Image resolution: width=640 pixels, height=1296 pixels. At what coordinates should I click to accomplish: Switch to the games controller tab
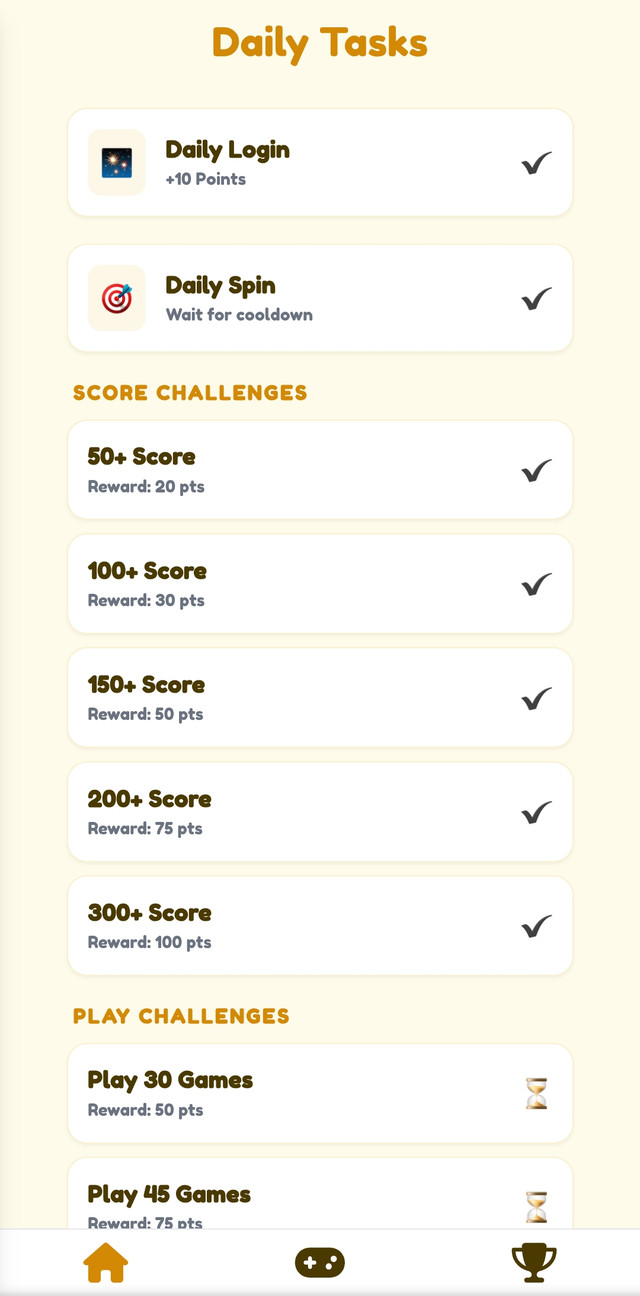(320, 1262)
